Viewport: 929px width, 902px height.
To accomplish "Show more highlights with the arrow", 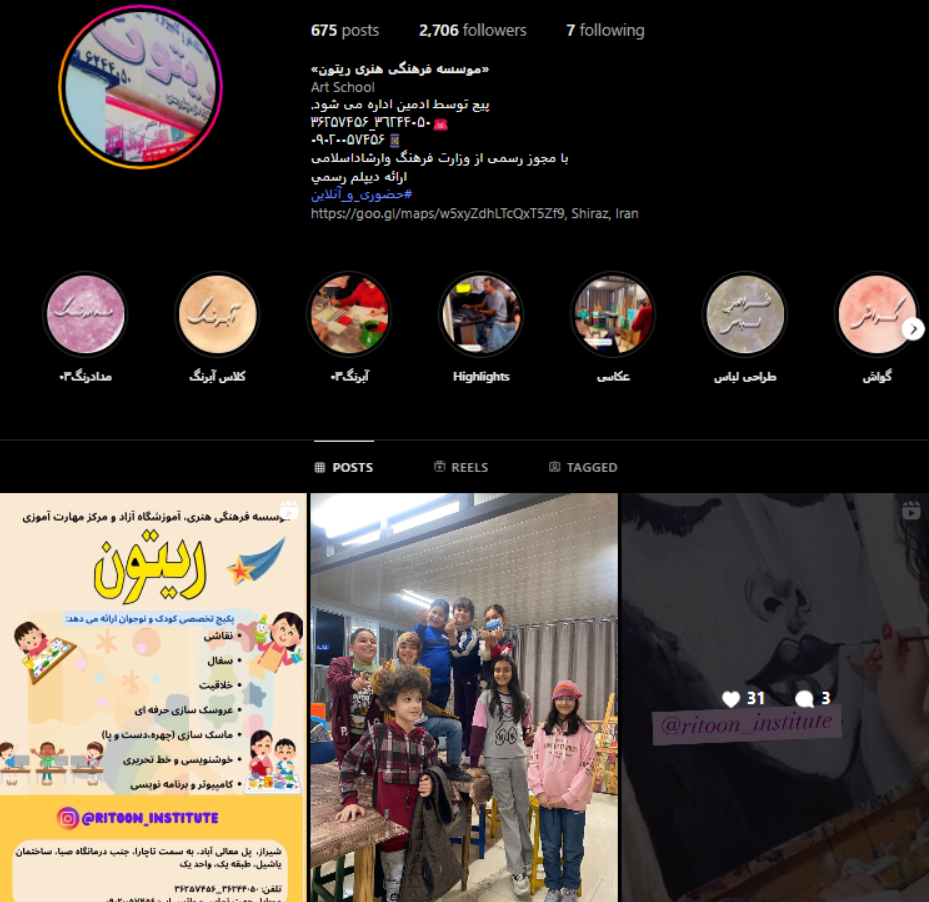I will (912, 328).
